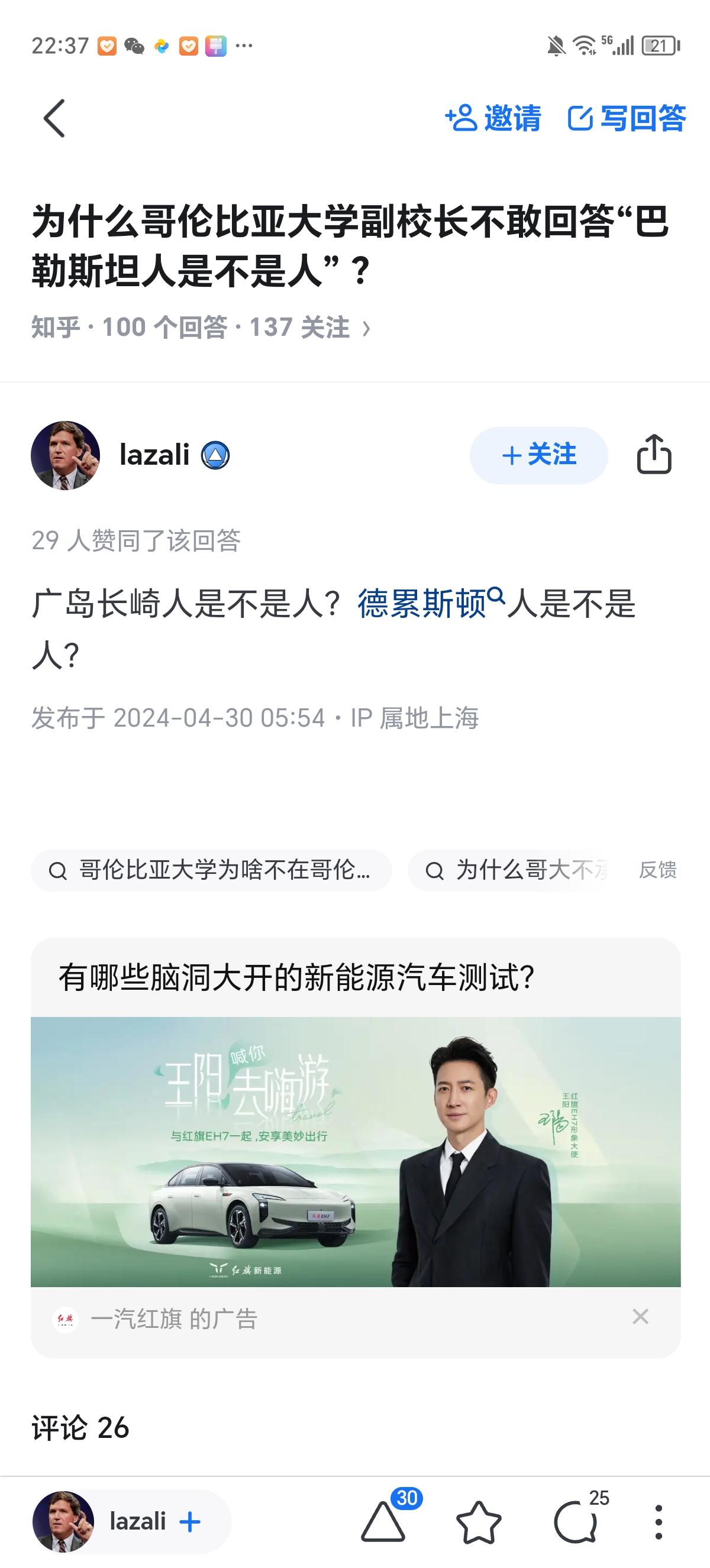Go back using the top-left arrow
The image size is (710, 1568).
pyautogui.click(x=55, y=118)
